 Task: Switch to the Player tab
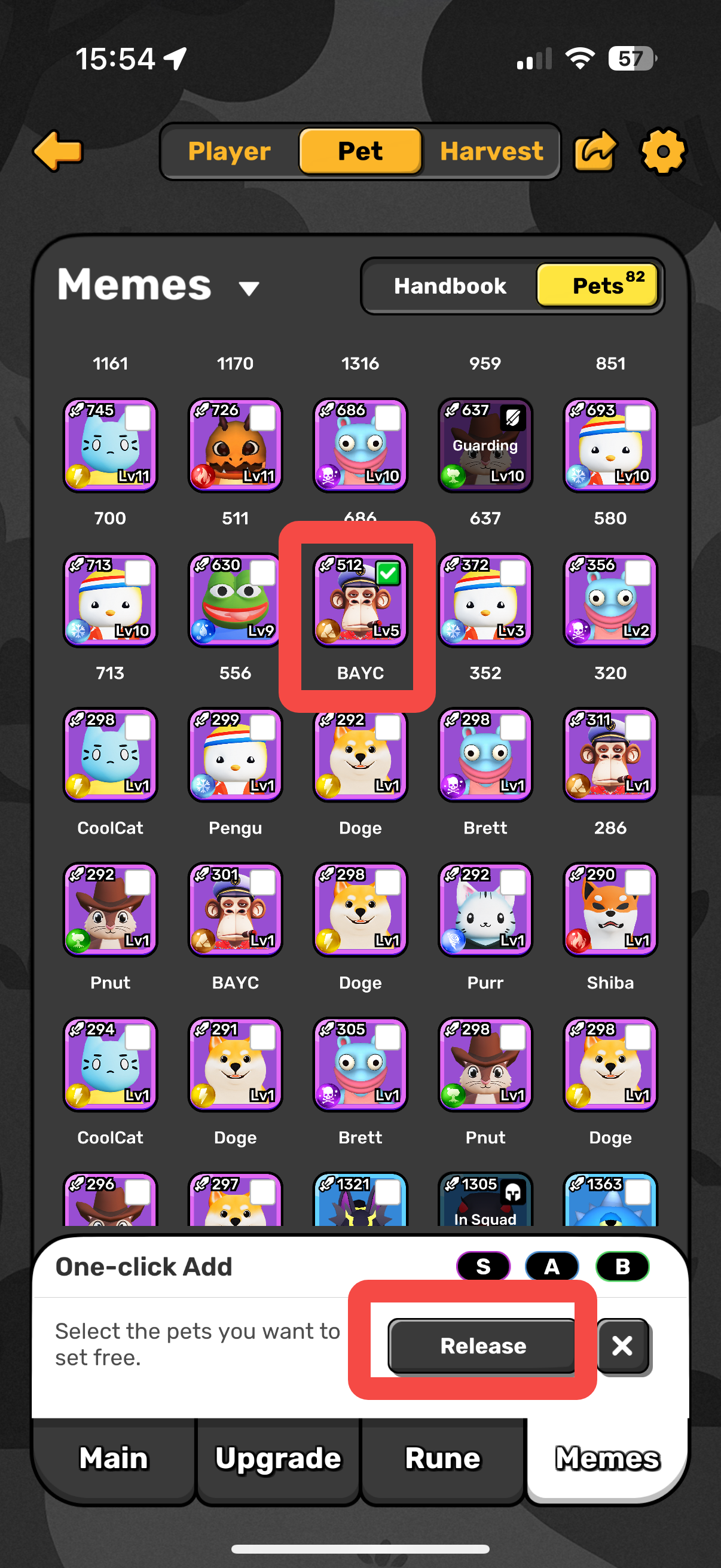[x=230, y=151]
